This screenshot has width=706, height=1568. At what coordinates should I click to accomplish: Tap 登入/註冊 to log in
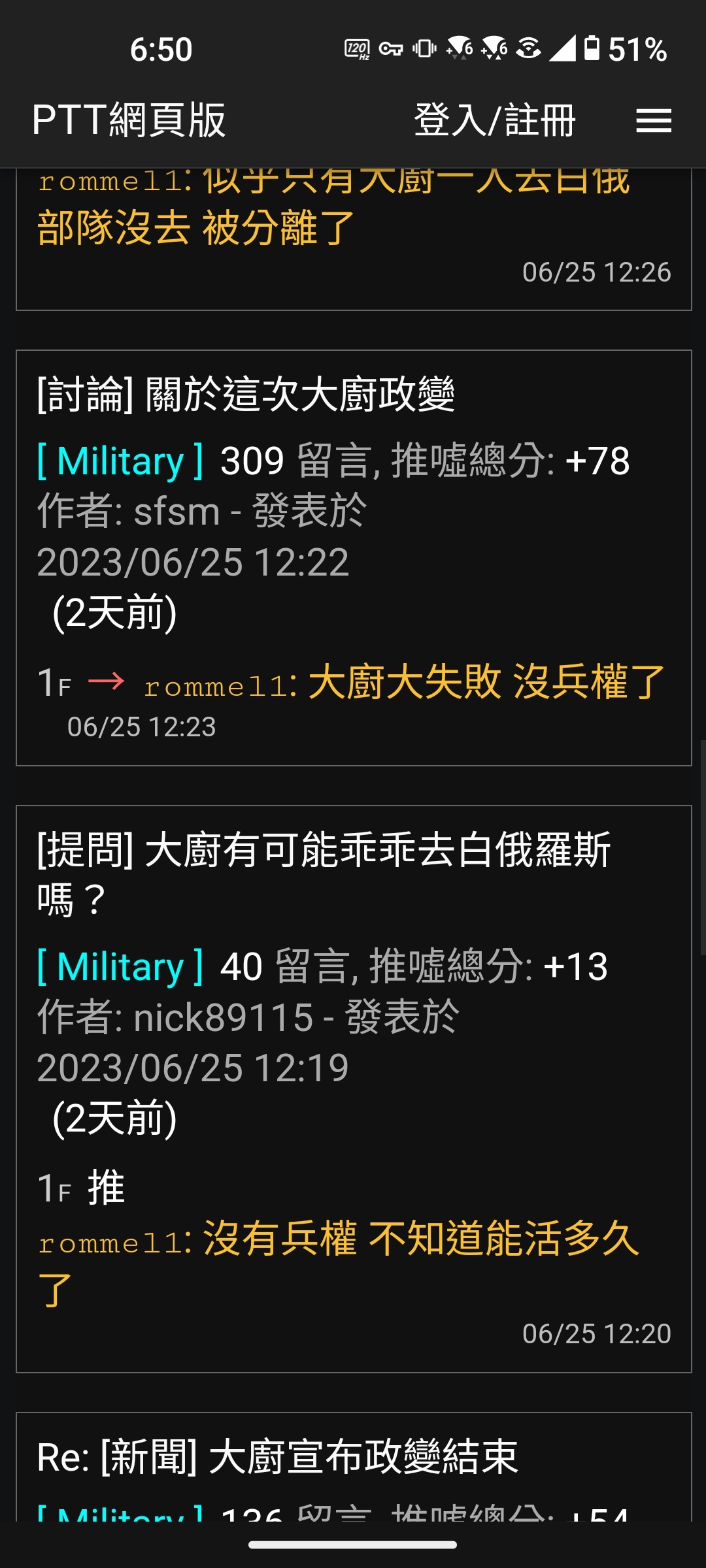tap(494, 121)
